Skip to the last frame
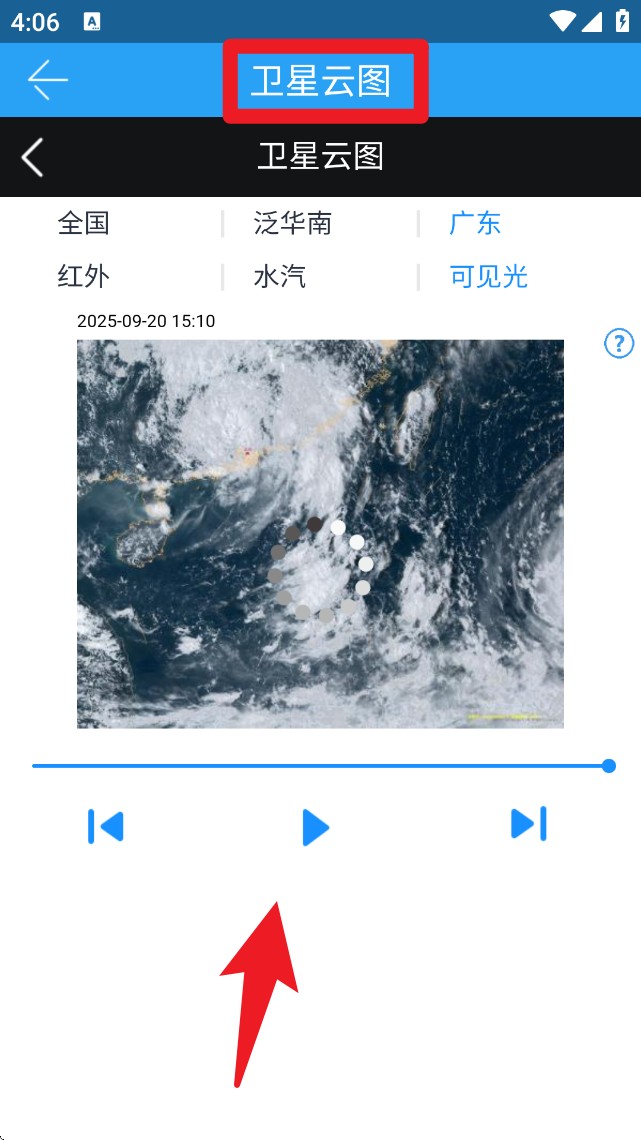641x1140 pixels. click(x=528, y=824)
